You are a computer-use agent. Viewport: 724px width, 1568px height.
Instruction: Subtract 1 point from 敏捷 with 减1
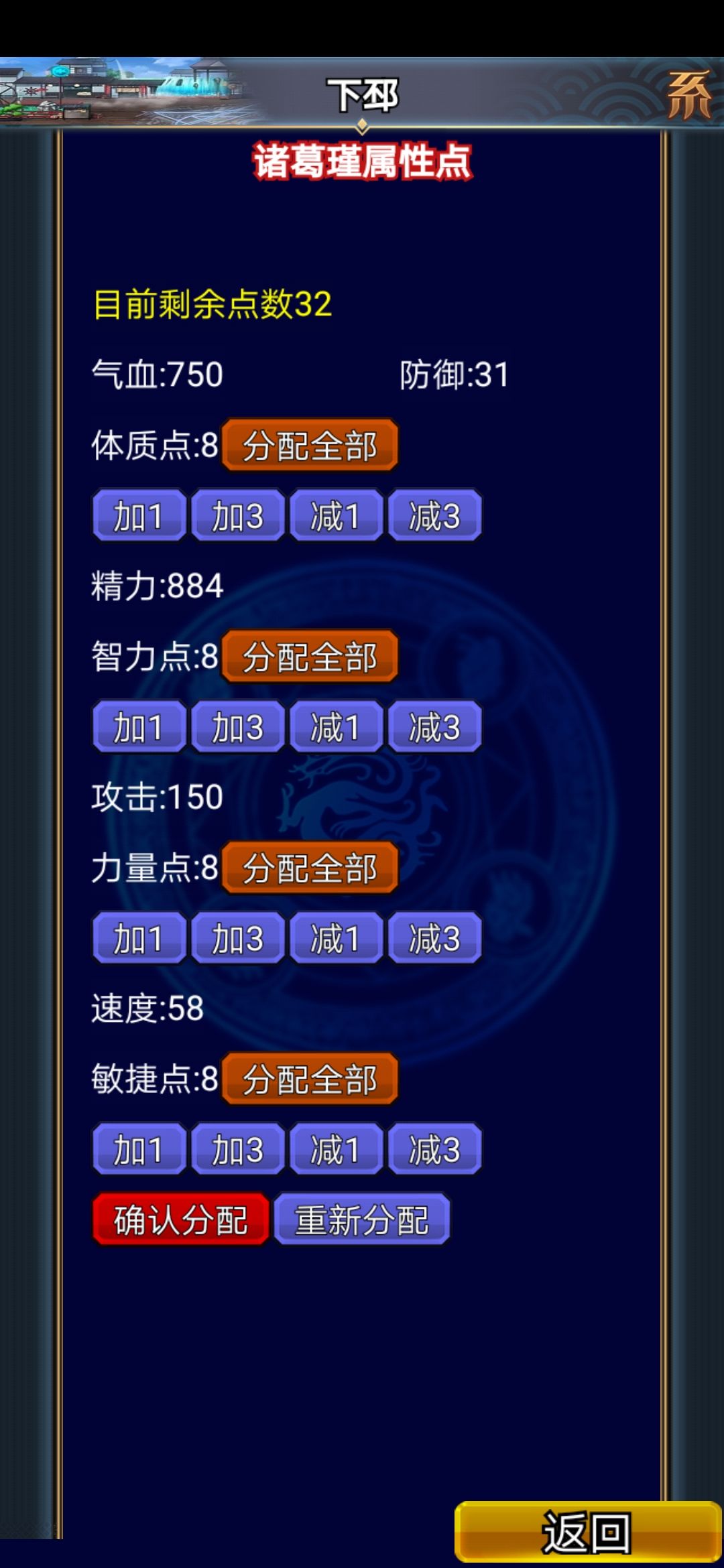coord(337,1149)
